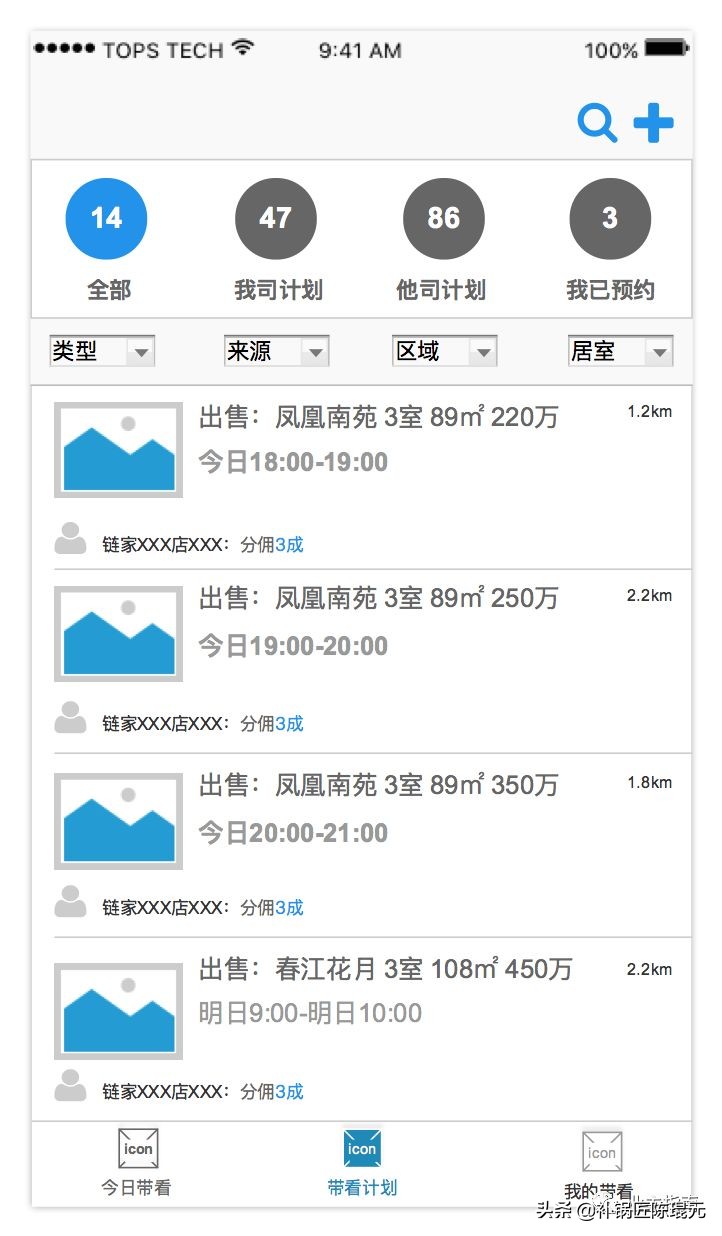Open the 居室 dropdown

pyautogui.click(x=620, y=351)
